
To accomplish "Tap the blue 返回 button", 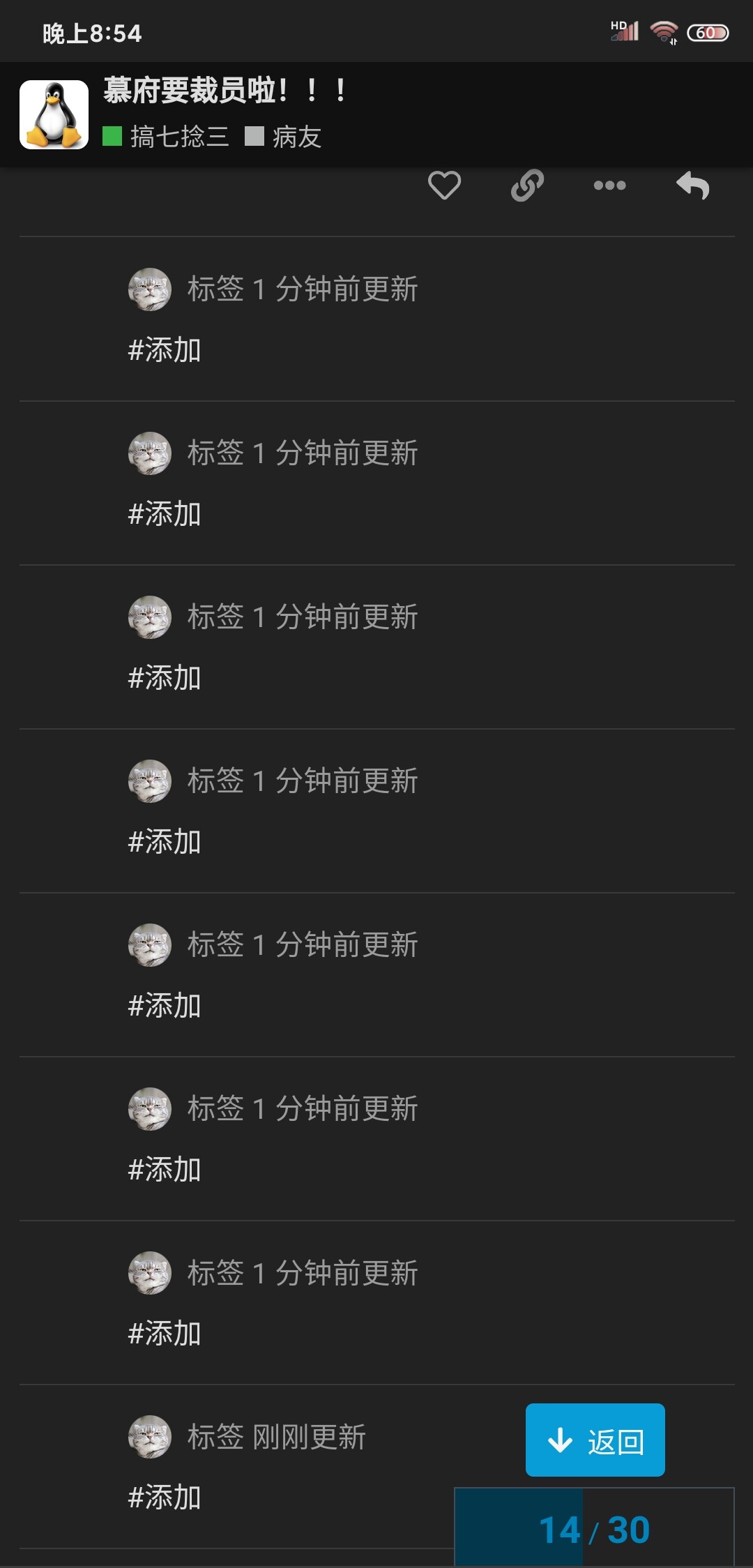I will click(595, 1440).
